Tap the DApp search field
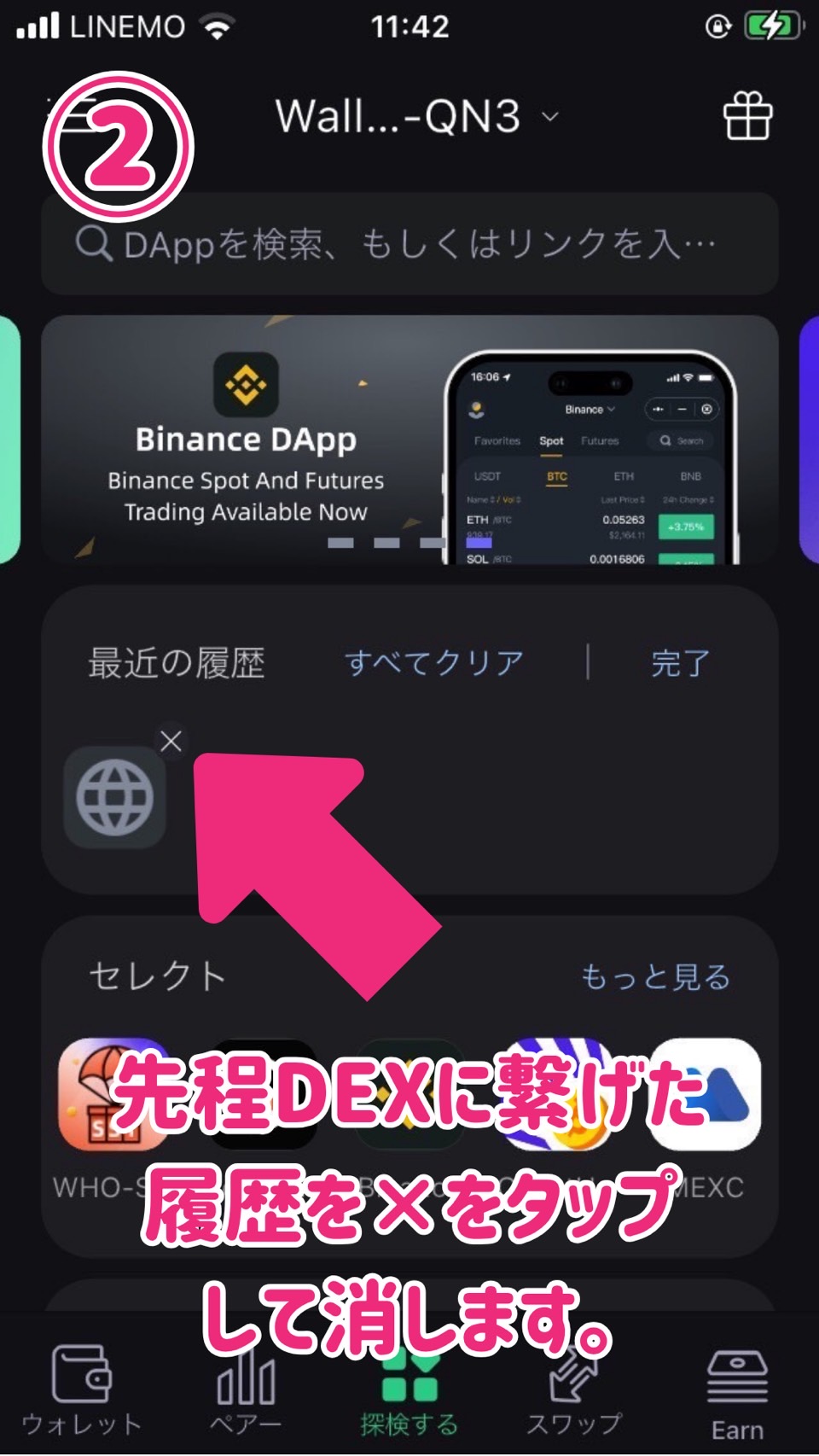The height and width of the screenshot is (1456, 819). pyautogui.click(x=409, y=244)
